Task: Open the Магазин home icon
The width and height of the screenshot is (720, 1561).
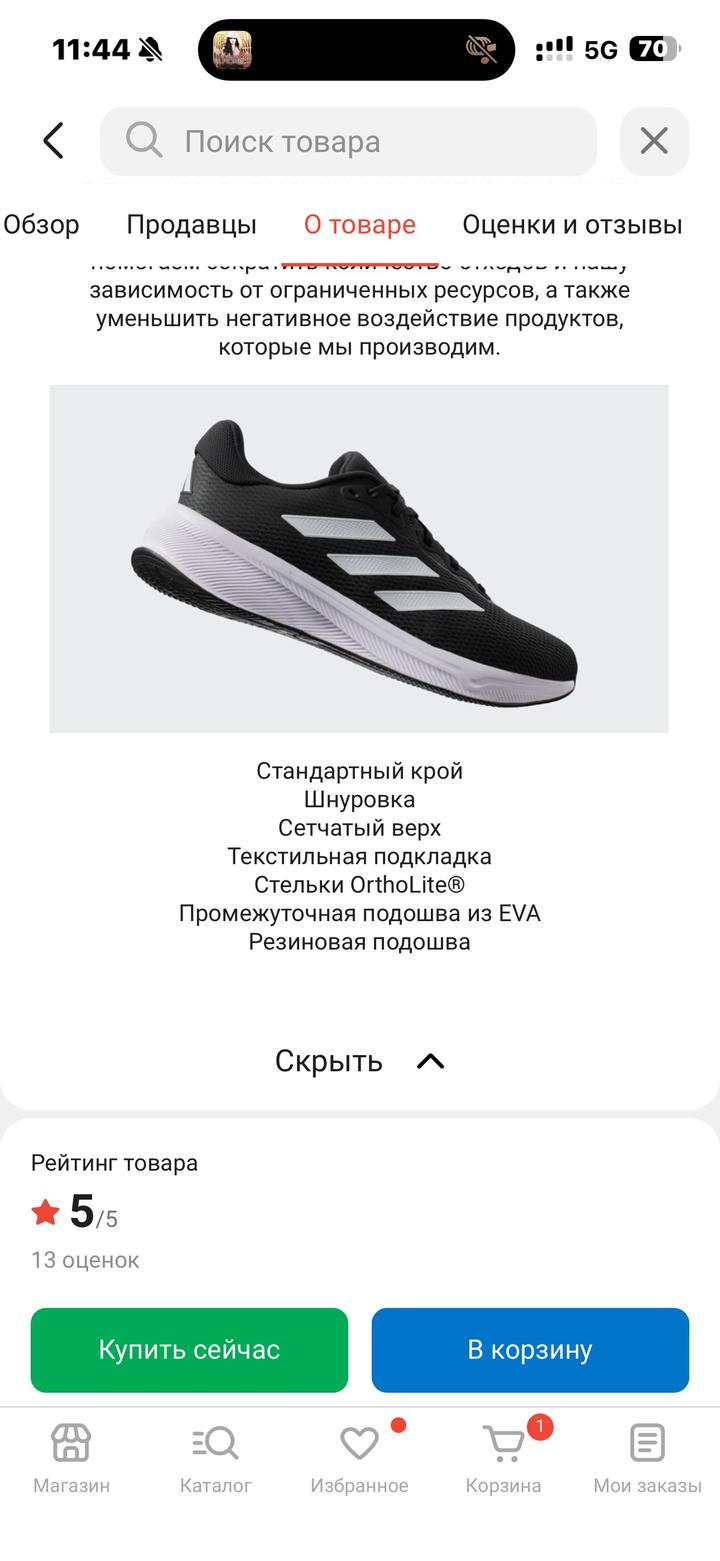Action: 68,1443
